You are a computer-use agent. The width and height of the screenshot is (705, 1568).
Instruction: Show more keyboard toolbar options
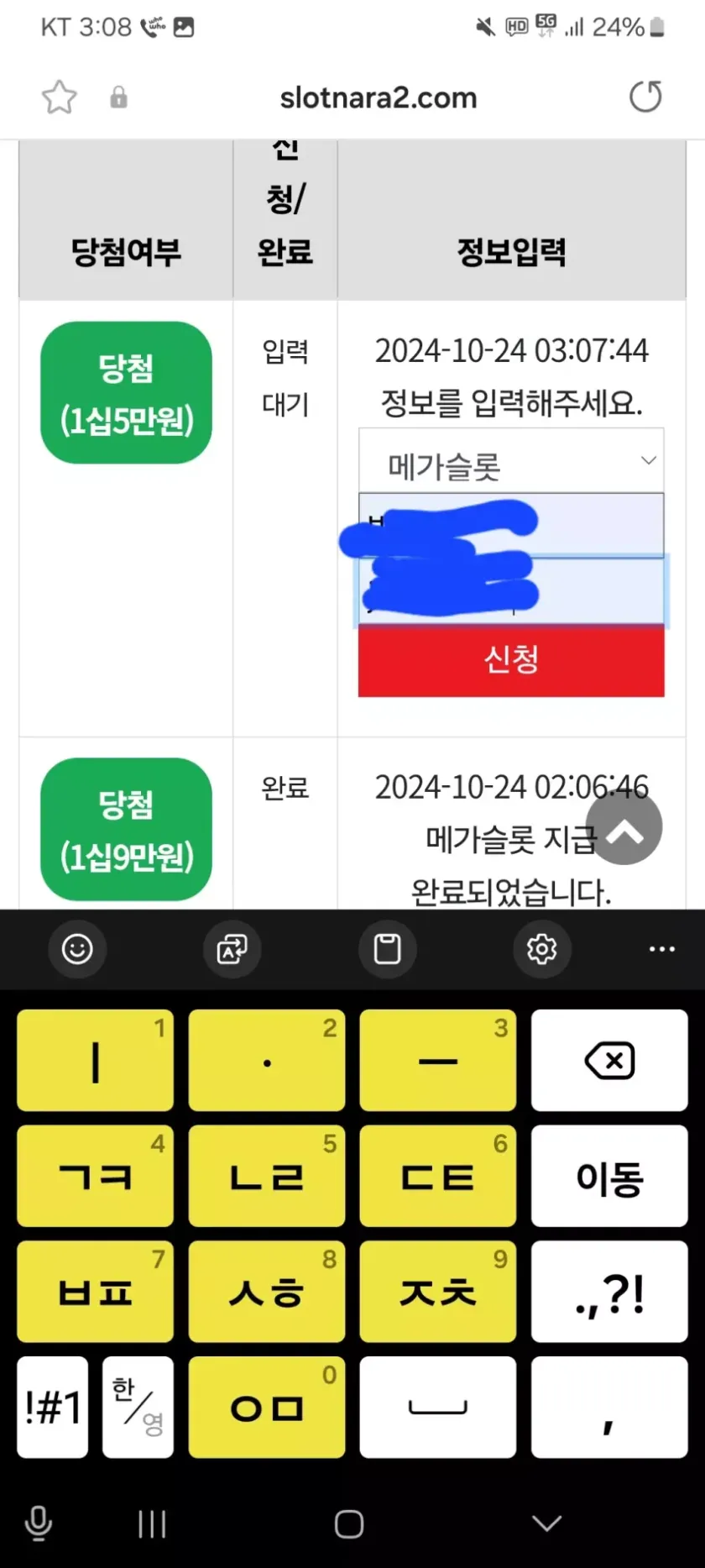coord(661,949)
